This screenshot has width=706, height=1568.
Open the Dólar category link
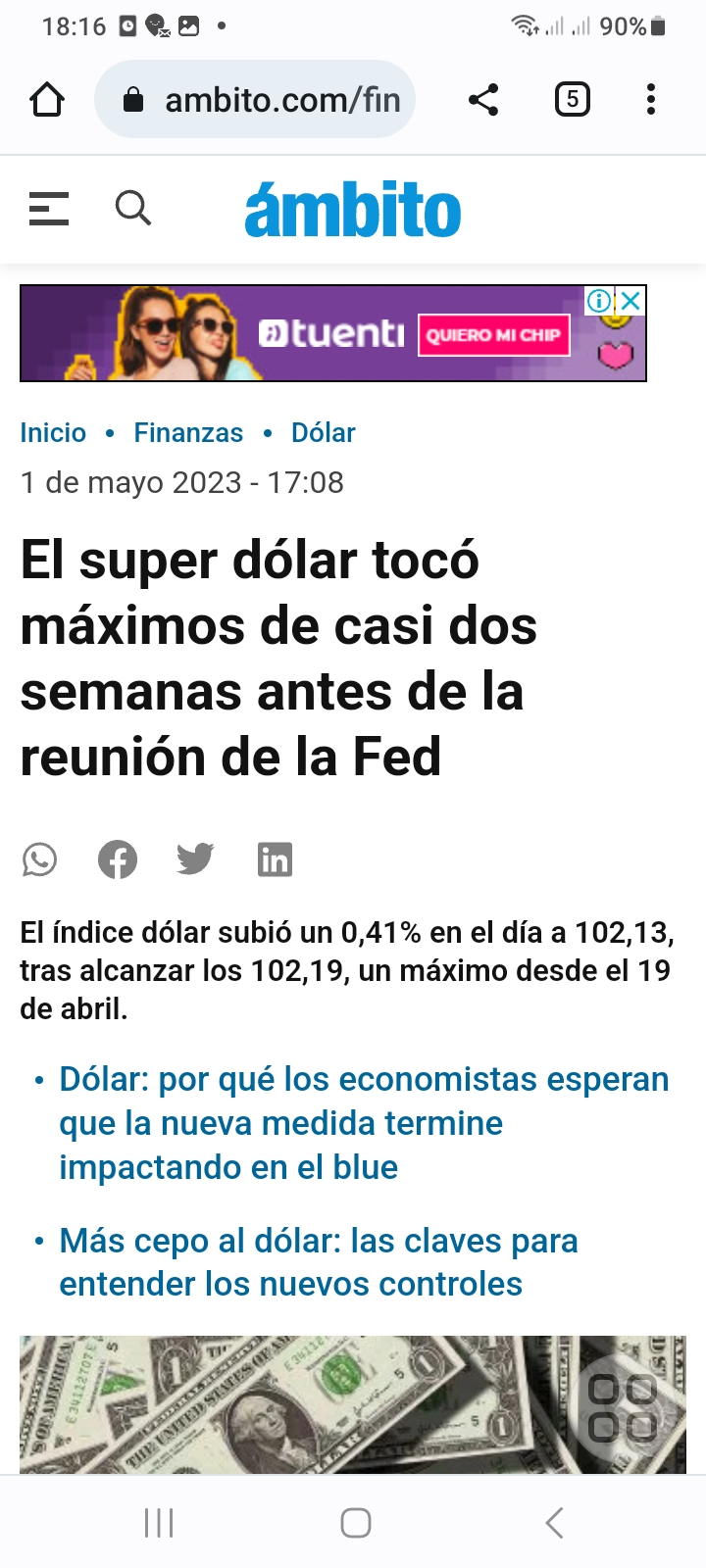pos(323,433)
